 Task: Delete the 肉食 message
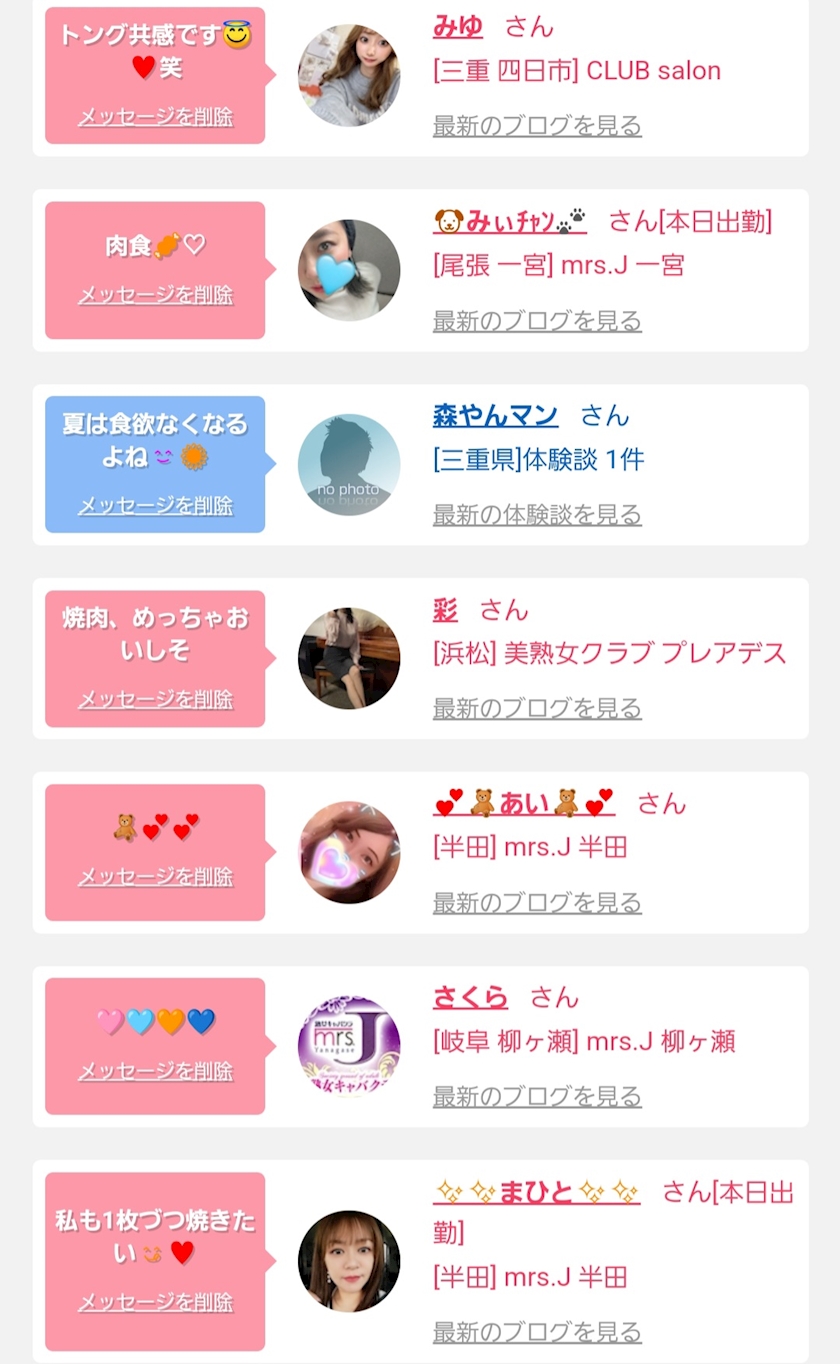point(155,295)
